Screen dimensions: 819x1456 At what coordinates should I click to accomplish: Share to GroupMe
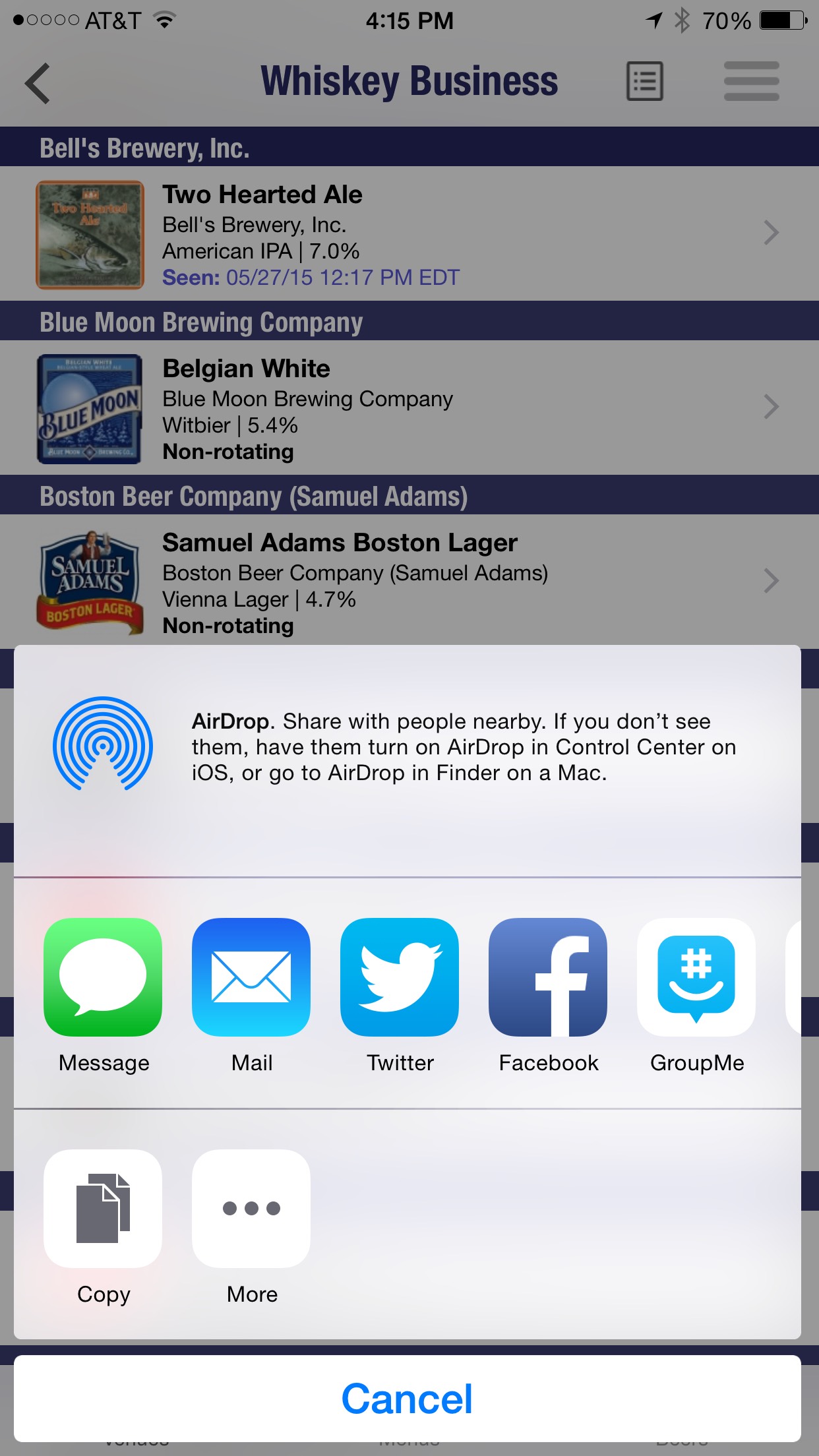(696, 977)
